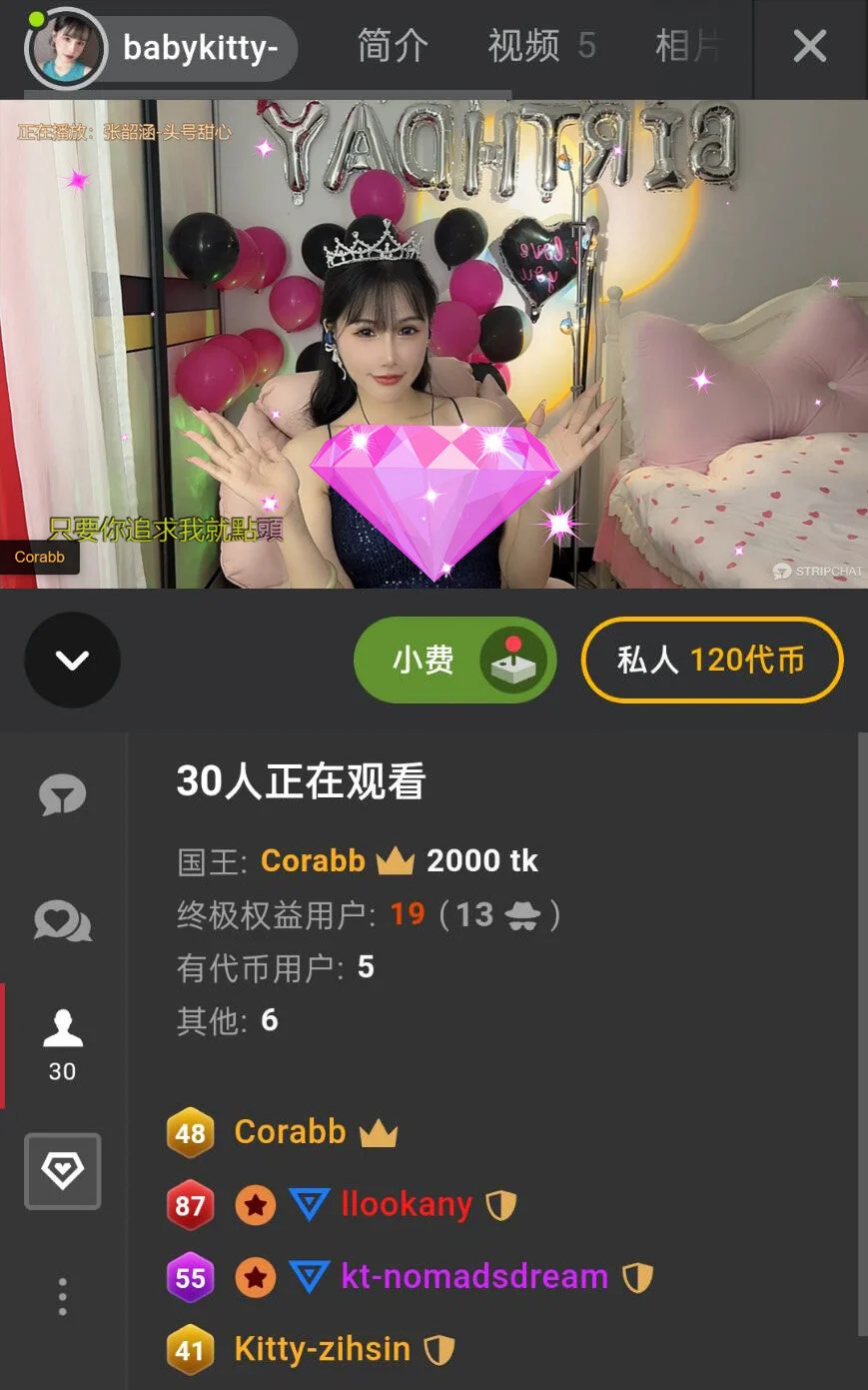Open the three-dot more options

click(62, 1296)
